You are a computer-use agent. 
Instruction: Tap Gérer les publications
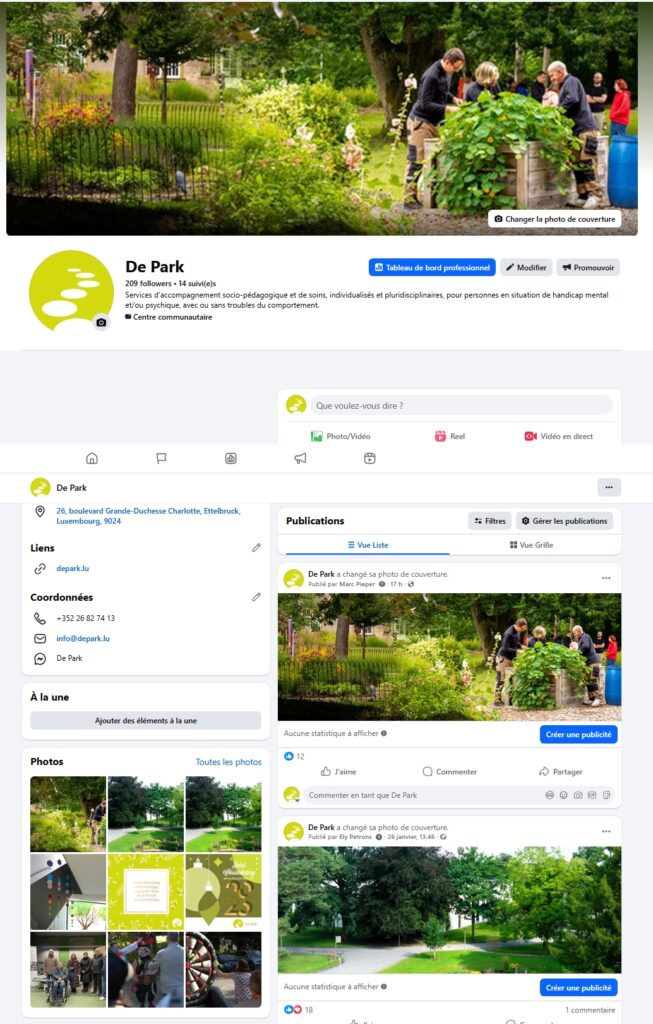[x=564, y=521]
